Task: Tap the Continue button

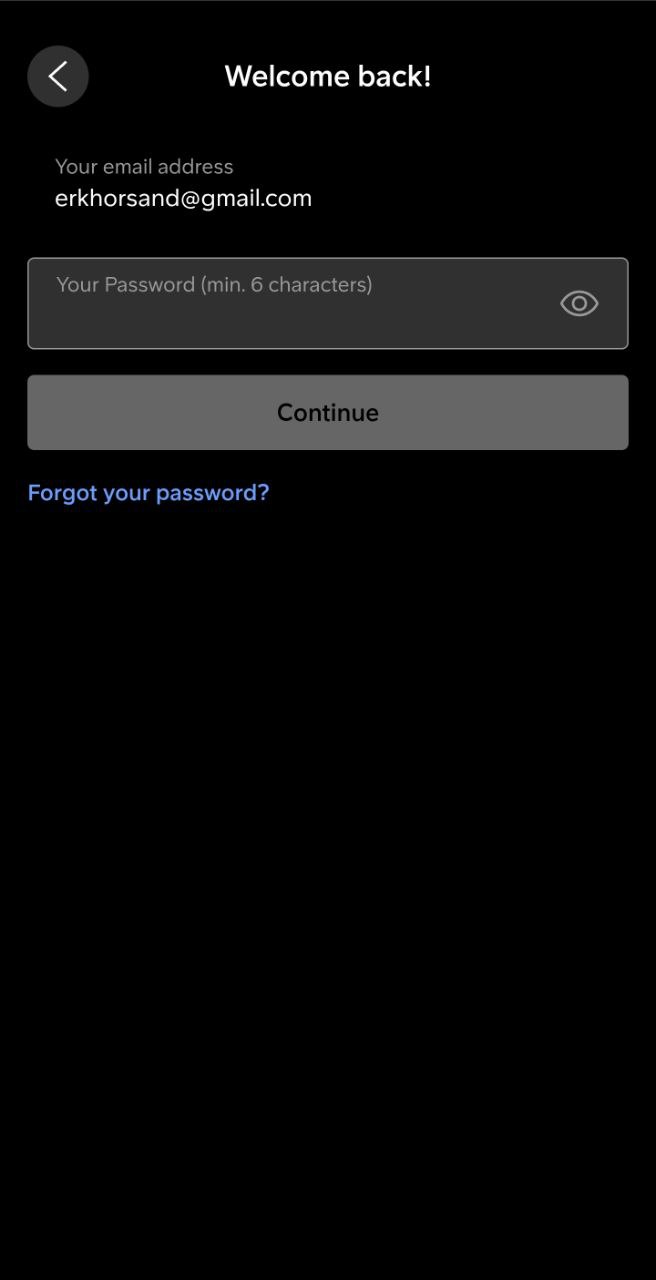Action: tap(328, 412)
